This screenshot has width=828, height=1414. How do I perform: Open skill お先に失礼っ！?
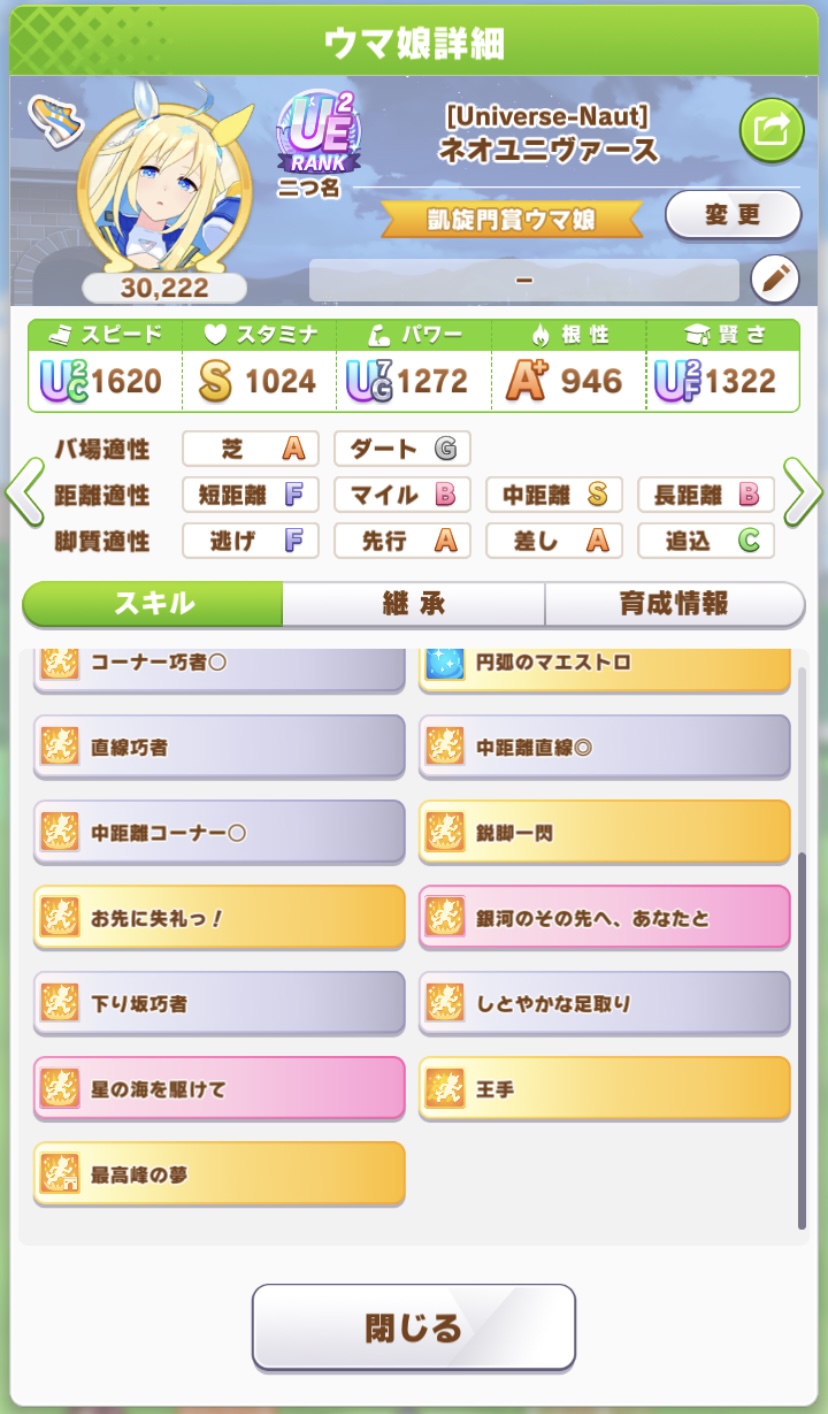(x=219, y=917)
